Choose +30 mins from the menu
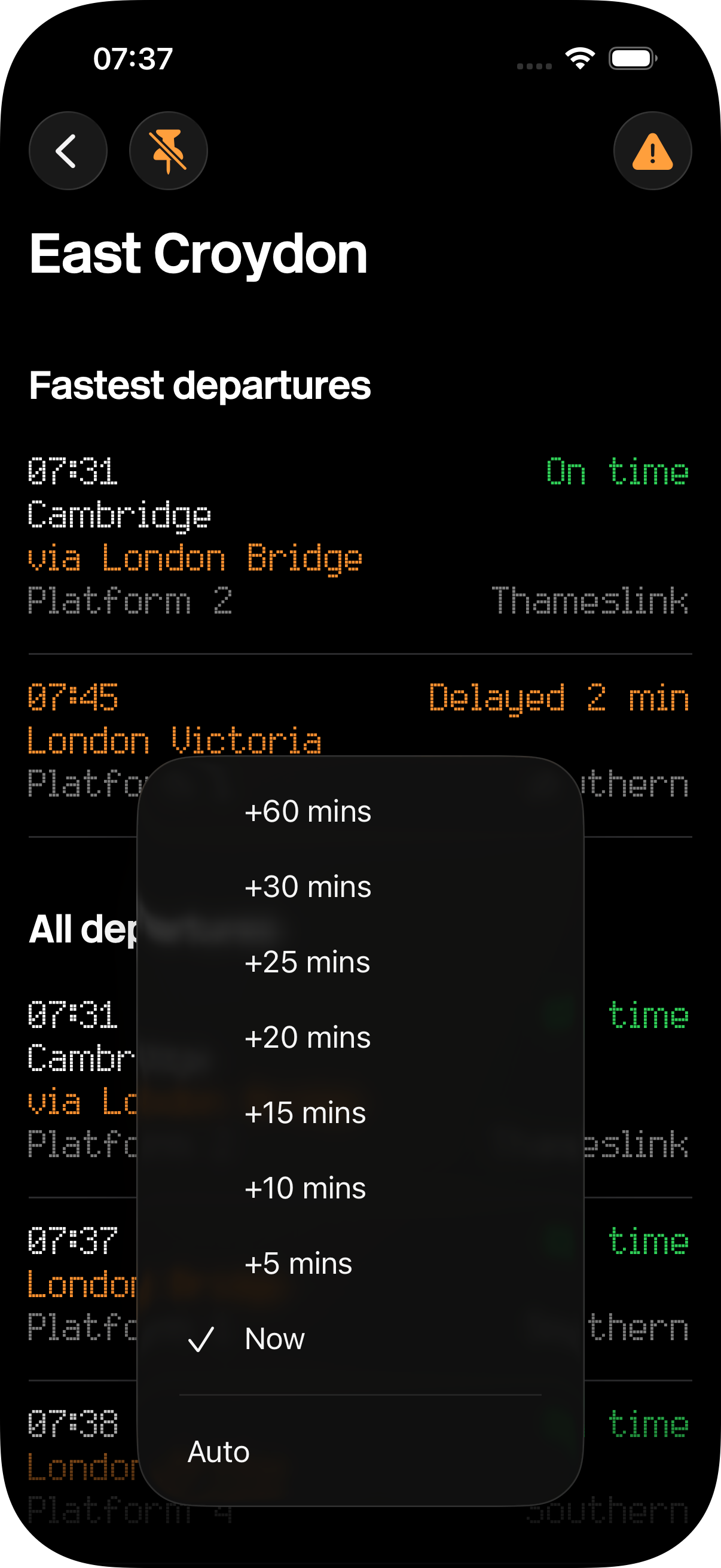721x1568 pixels. pos(308,887)
